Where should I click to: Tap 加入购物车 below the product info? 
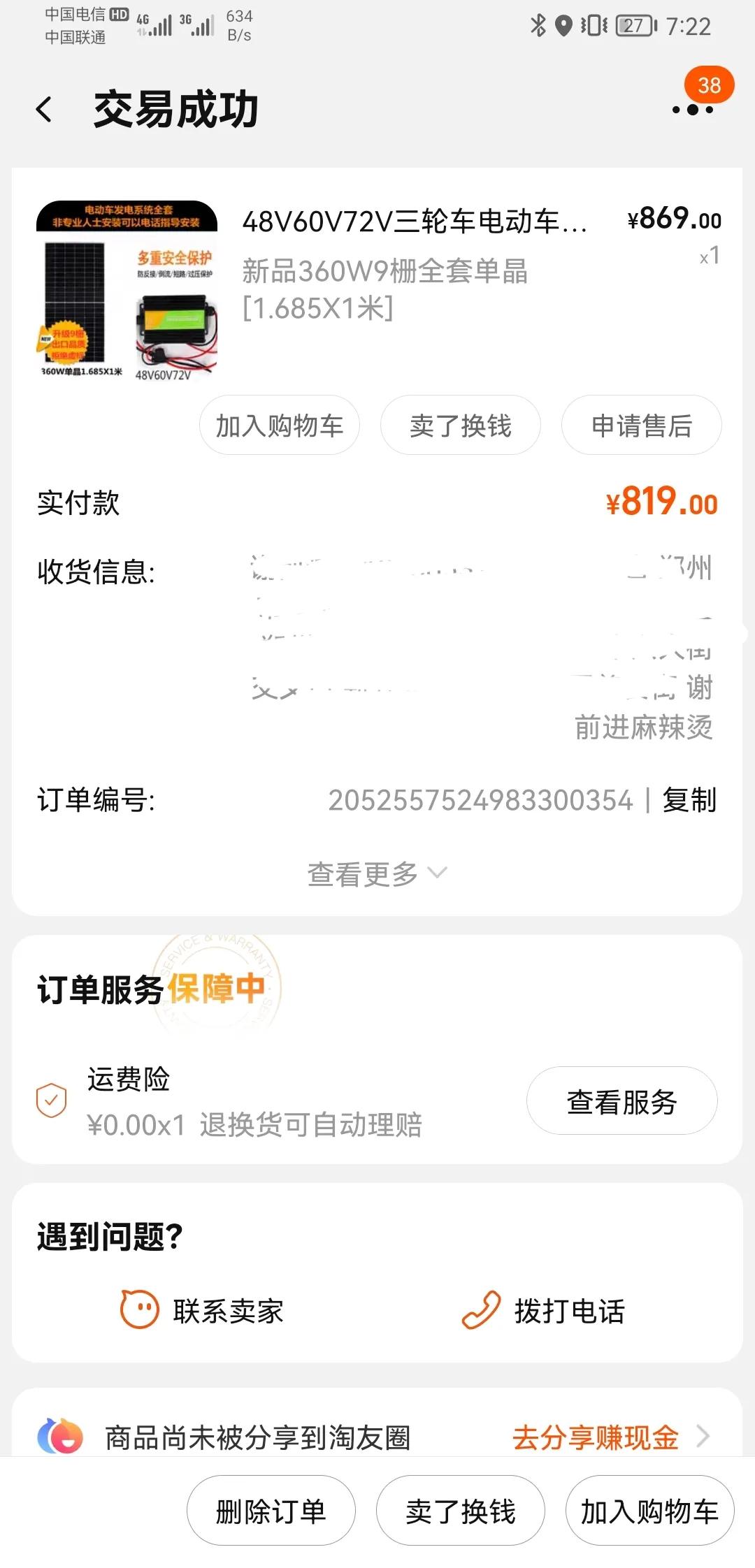(x=279, y=425)
